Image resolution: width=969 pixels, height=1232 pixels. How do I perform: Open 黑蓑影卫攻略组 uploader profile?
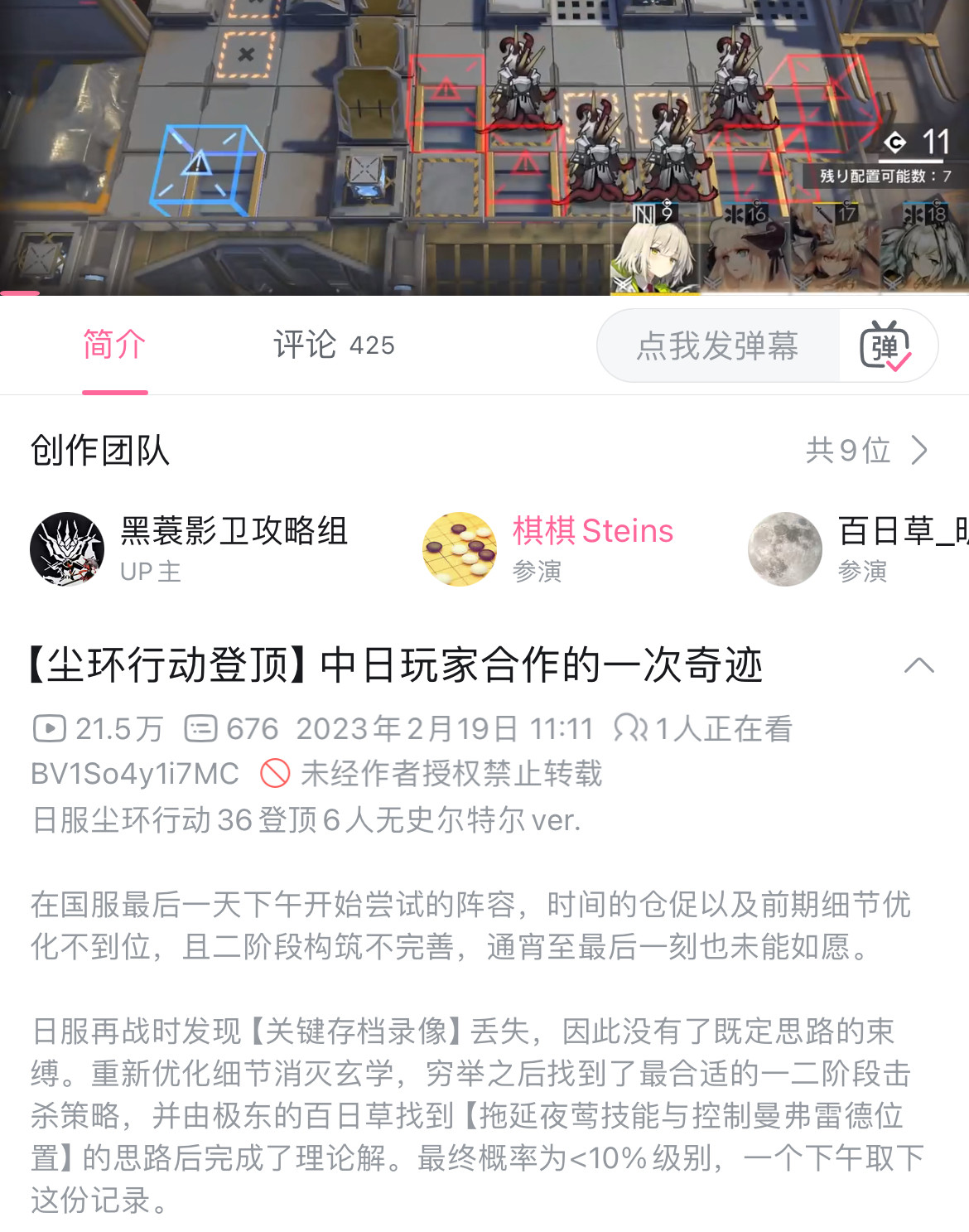click(66, 549)
